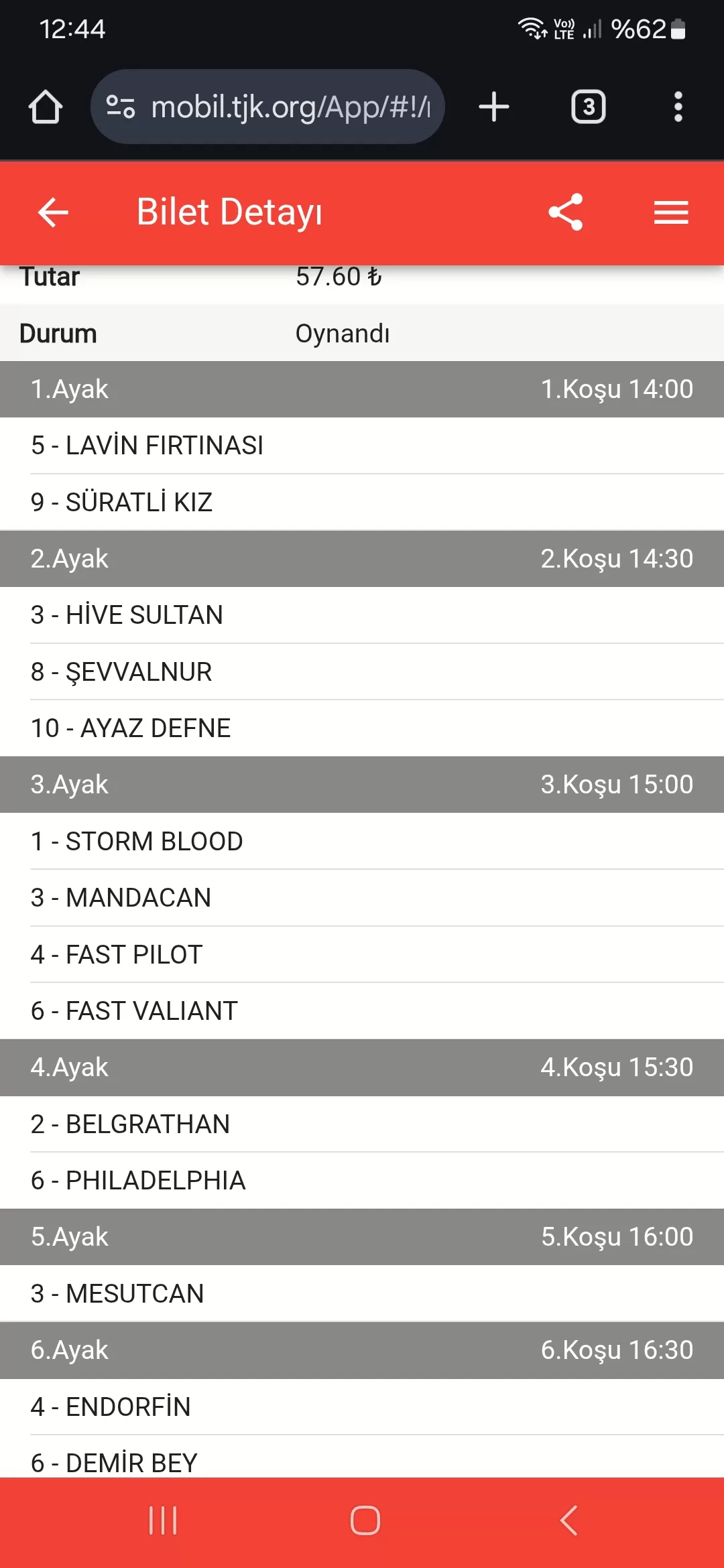Image resolution: width=724 pixels, height=1568 pixels.
Task: Go back using the Bilet Detayı arrow
Action: (53, 212)
